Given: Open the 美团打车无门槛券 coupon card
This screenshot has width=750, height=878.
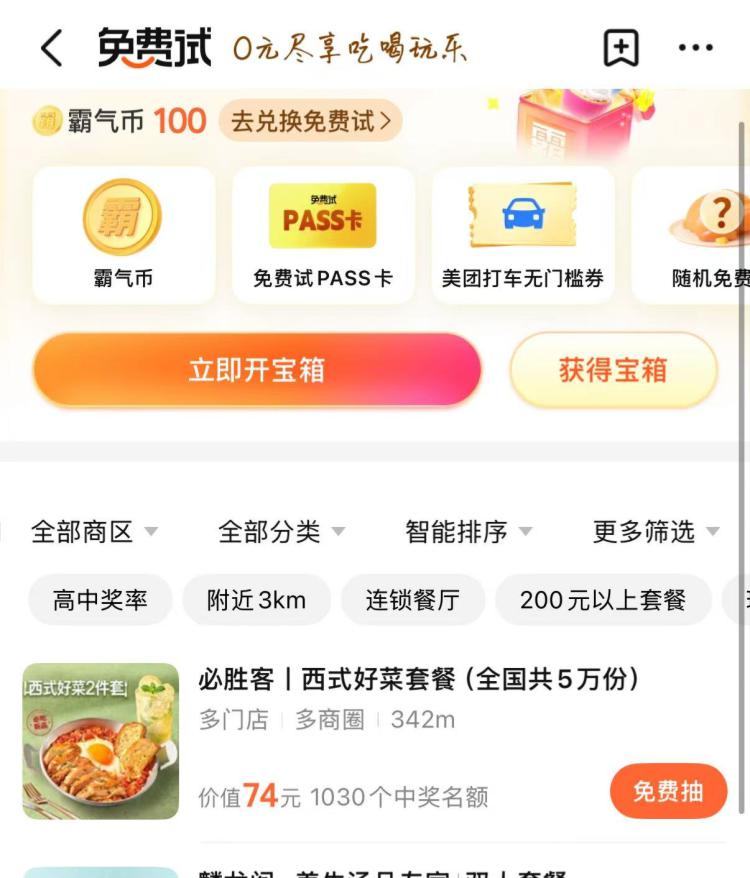Looking at the screenshot, I should click(x=523, y=235).
